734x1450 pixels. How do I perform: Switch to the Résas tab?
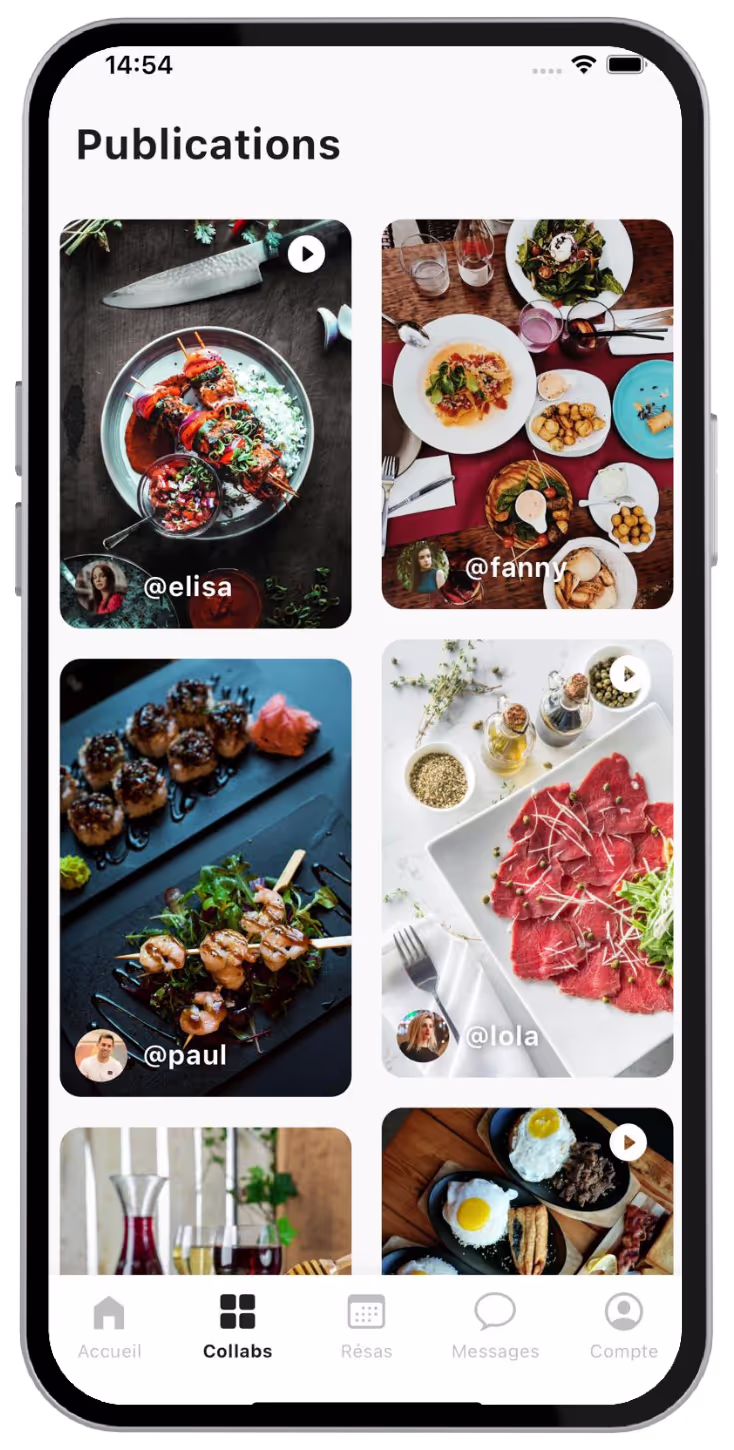366,1325
